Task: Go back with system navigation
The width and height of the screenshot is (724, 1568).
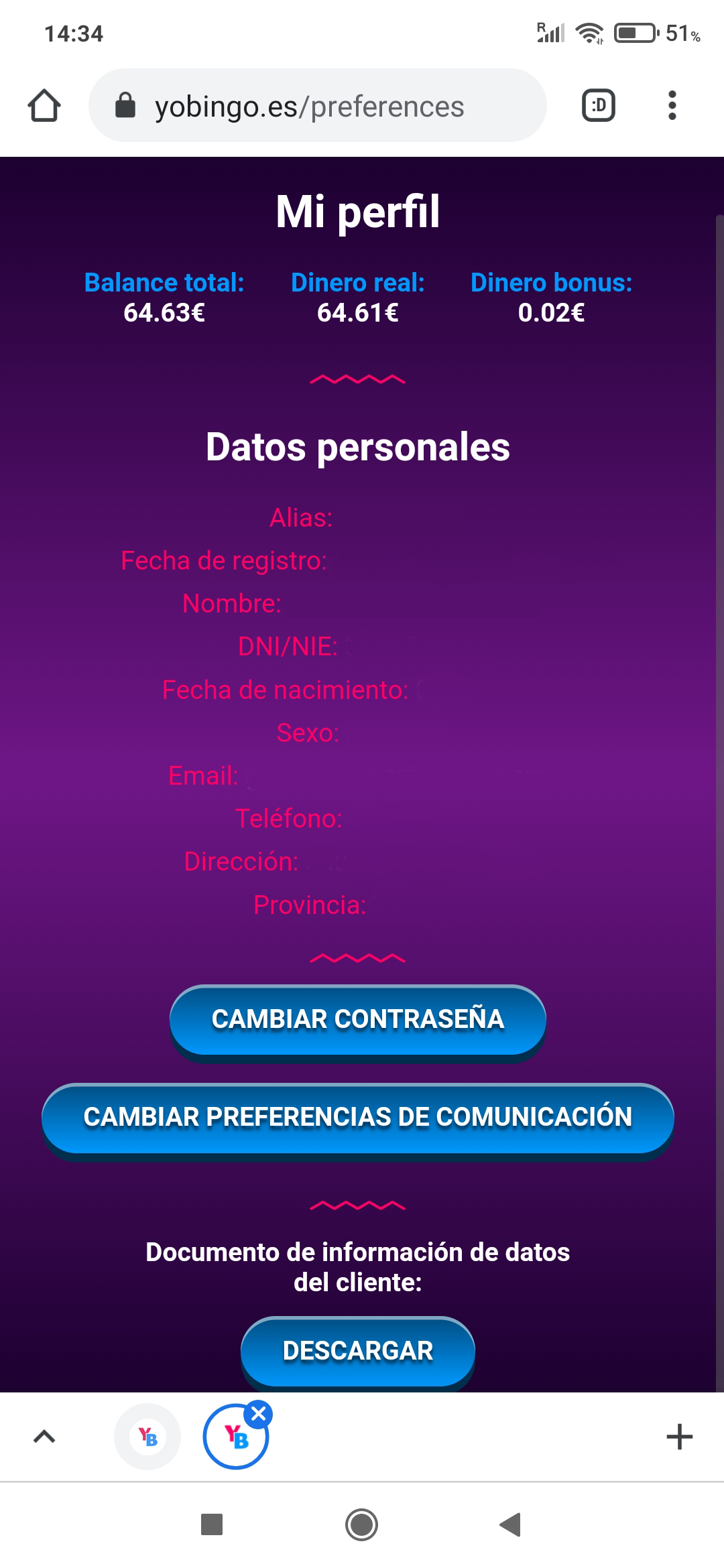Action: (x=511, y=1524)
